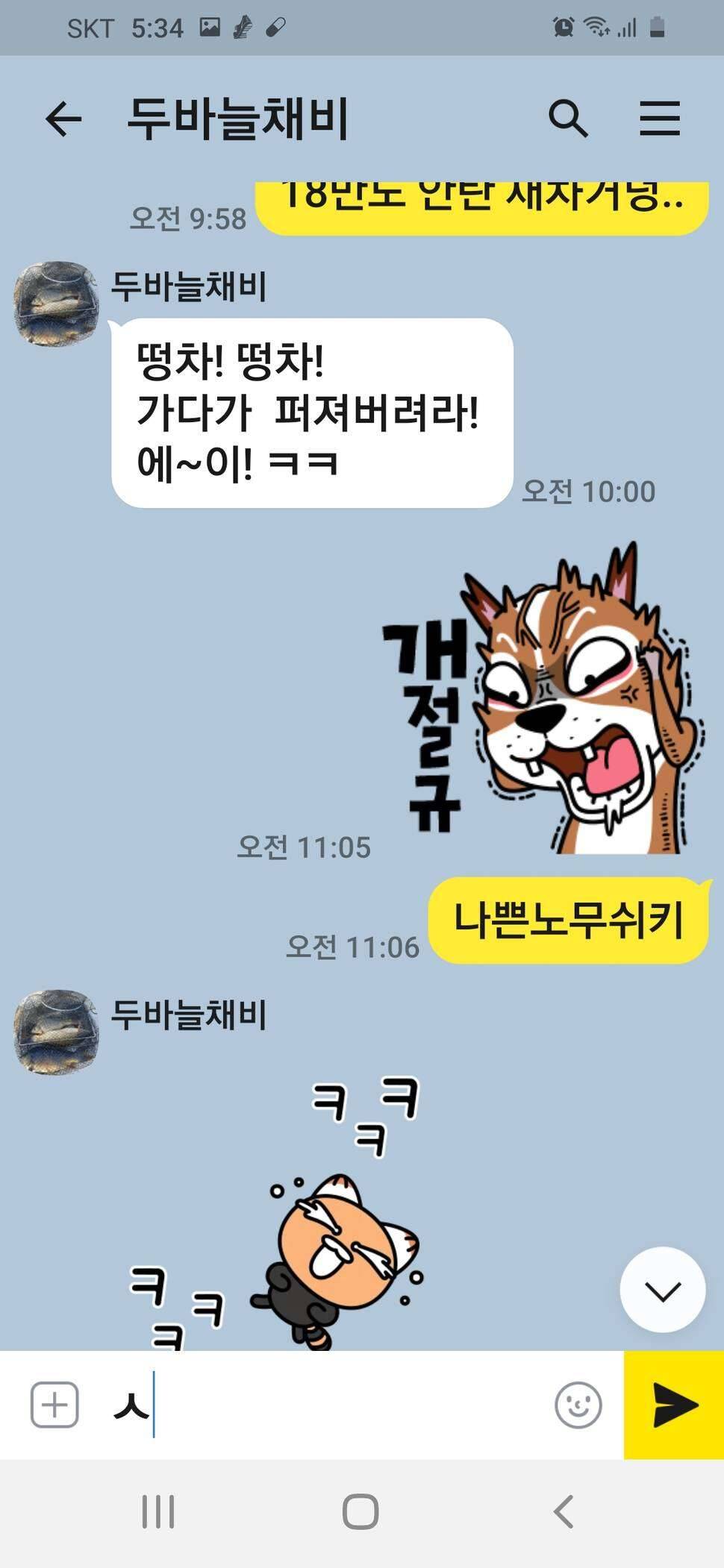Go back from the 두바늘채비 chat
Screen dimensions: 724x1568
pyautogui.click(x=63, y=119)
